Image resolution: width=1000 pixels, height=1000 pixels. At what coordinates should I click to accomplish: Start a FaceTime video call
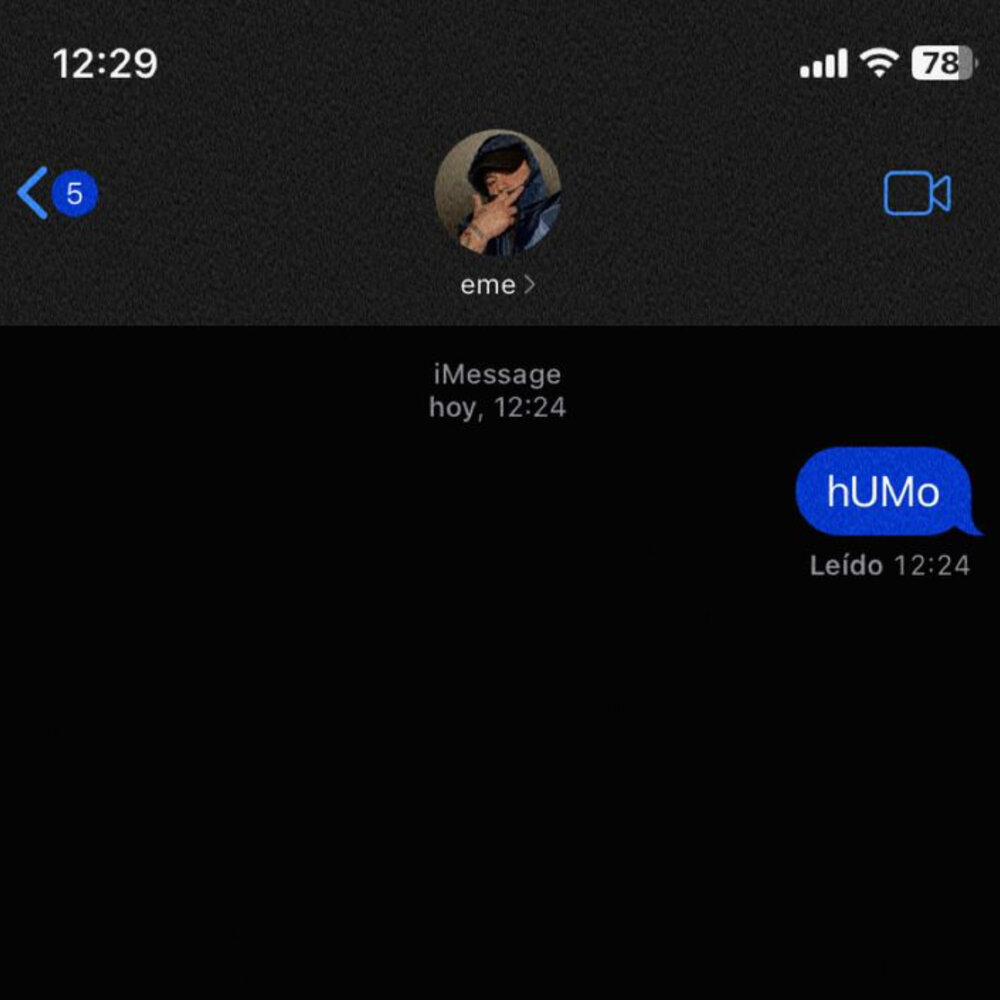[x=916, y=194]
